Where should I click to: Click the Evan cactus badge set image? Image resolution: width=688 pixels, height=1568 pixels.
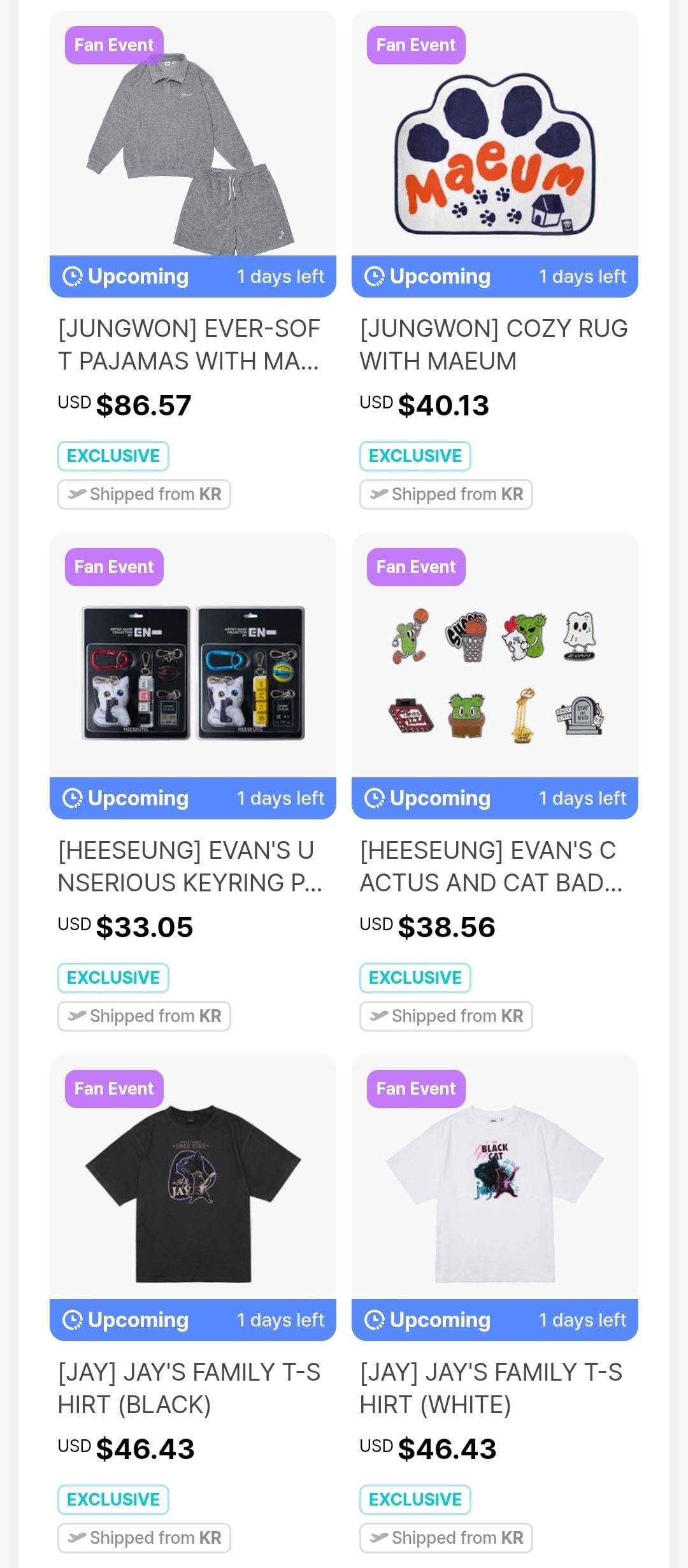(x=494, y=675)
